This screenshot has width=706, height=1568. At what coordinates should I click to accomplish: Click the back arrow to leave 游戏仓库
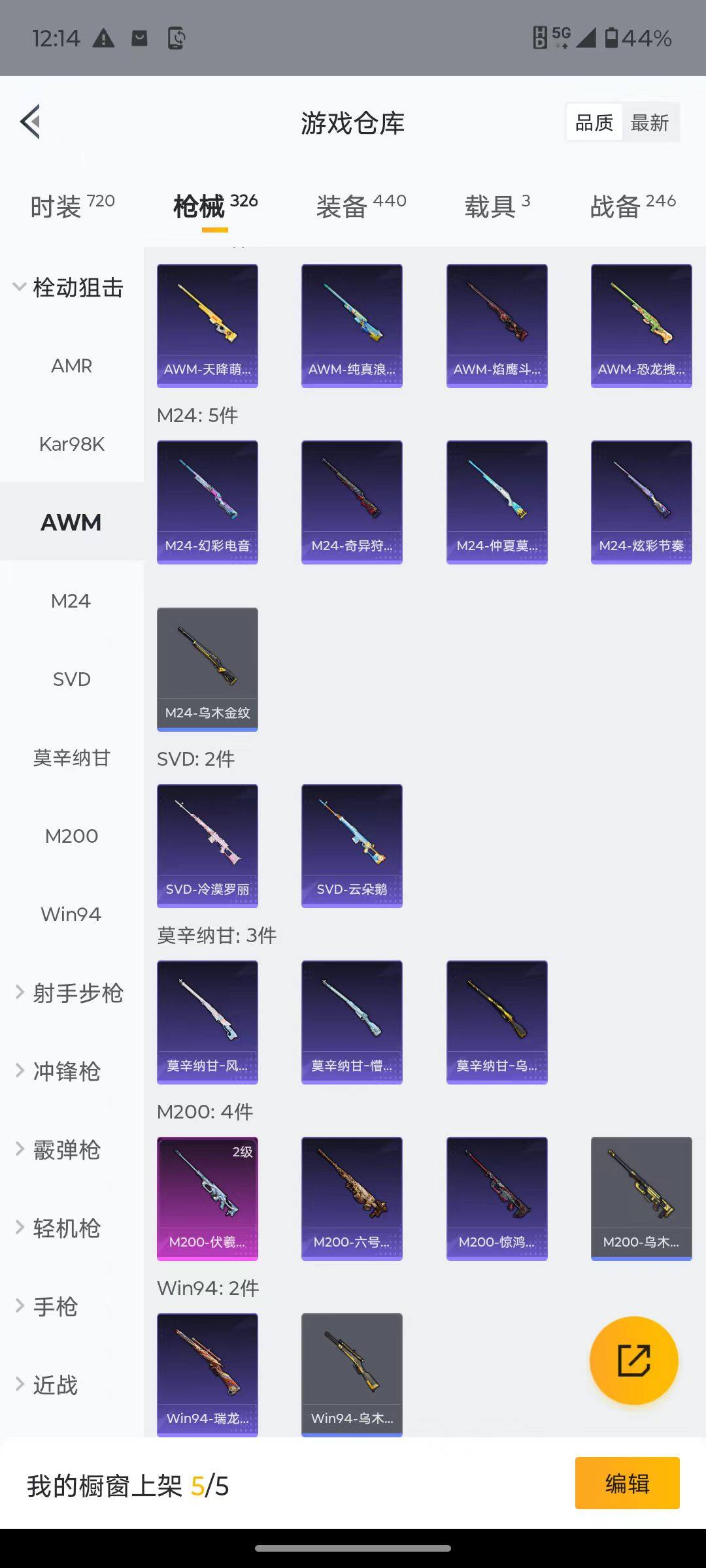29,122
